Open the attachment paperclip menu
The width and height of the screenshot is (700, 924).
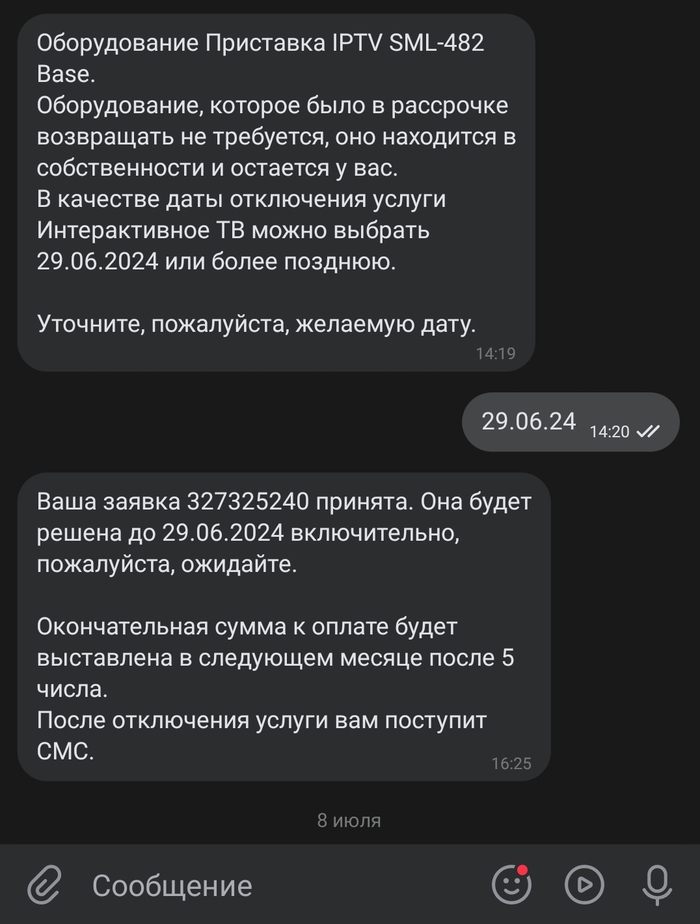(x=43, y=884)
